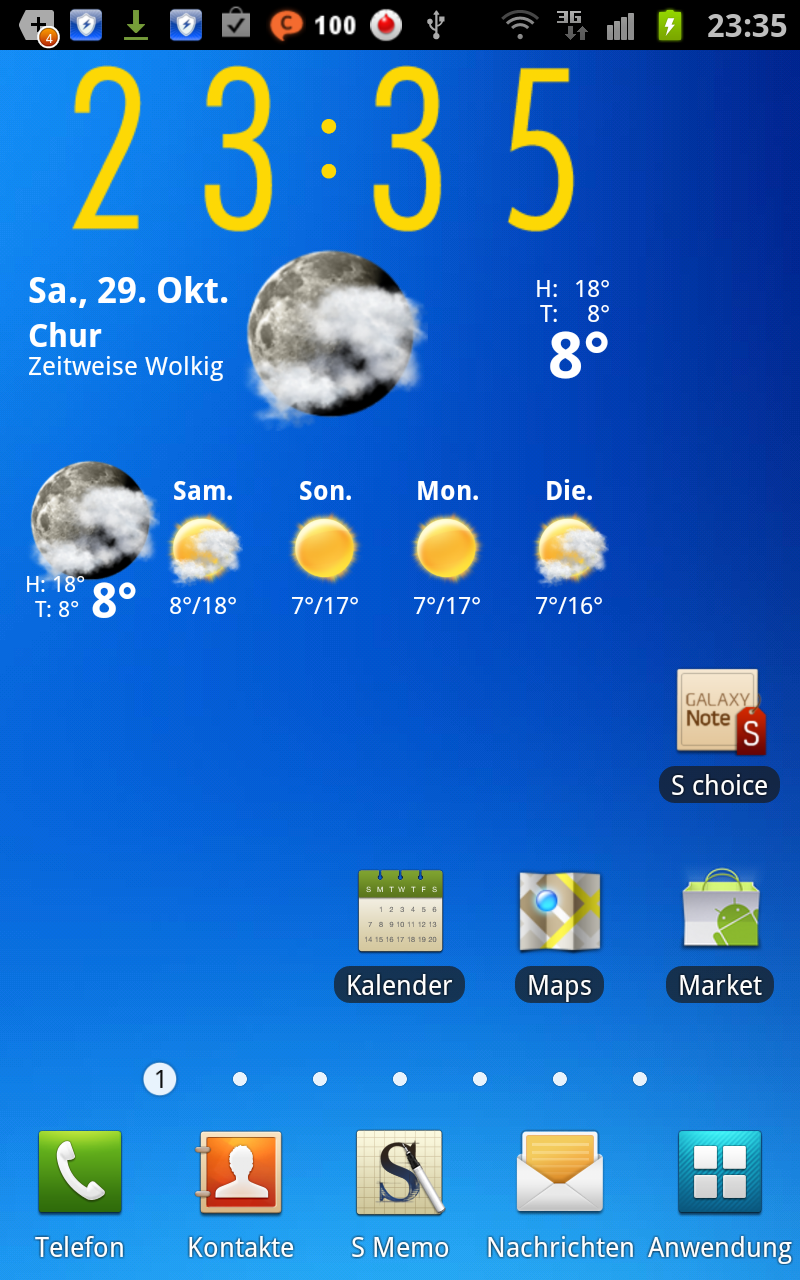Open S choice
The height and width of the screenshot is (1280, 800).
[x=720, y=735]
